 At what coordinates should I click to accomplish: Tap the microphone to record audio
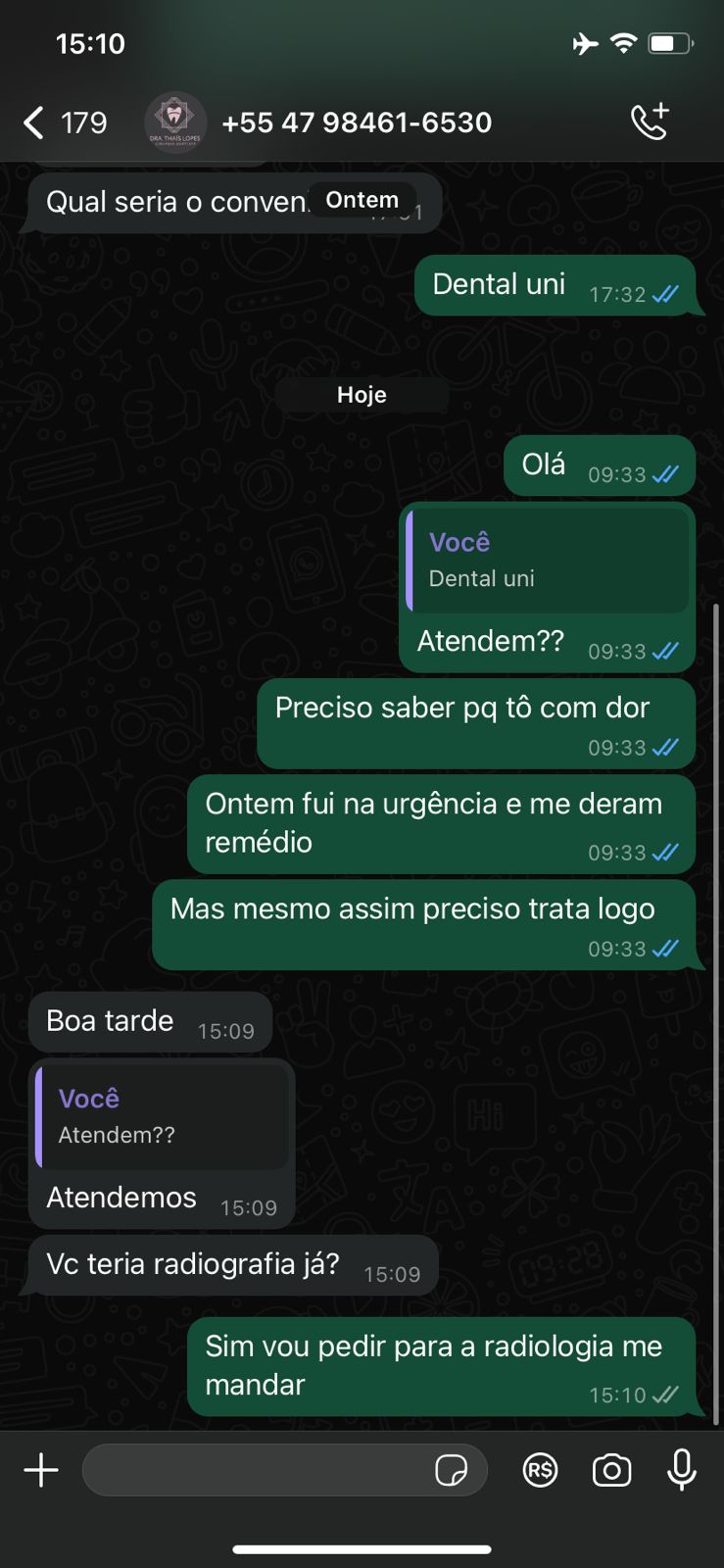click(681, 1470)
